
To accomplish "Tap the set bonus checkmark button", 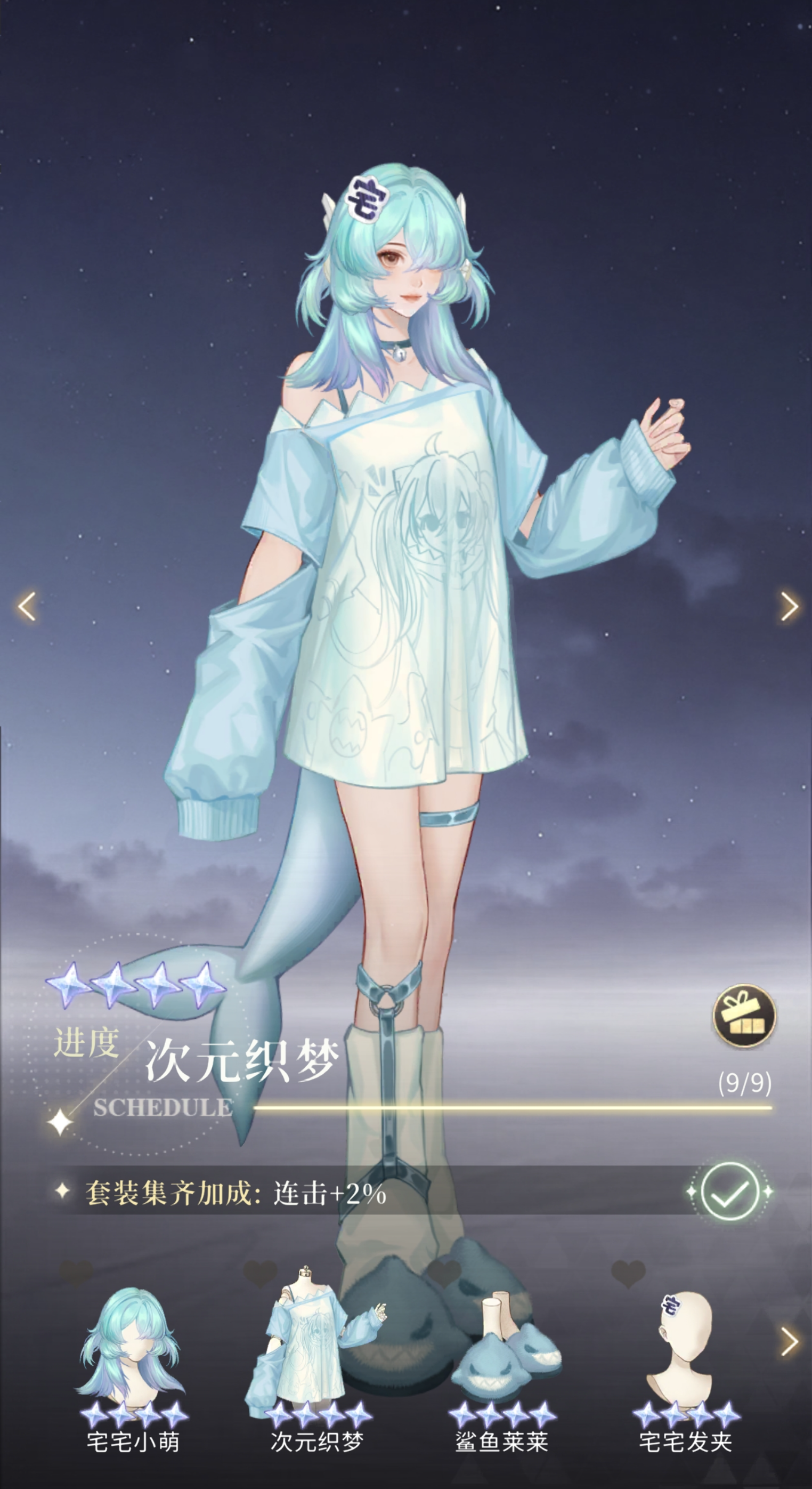I will point(729,1192).
